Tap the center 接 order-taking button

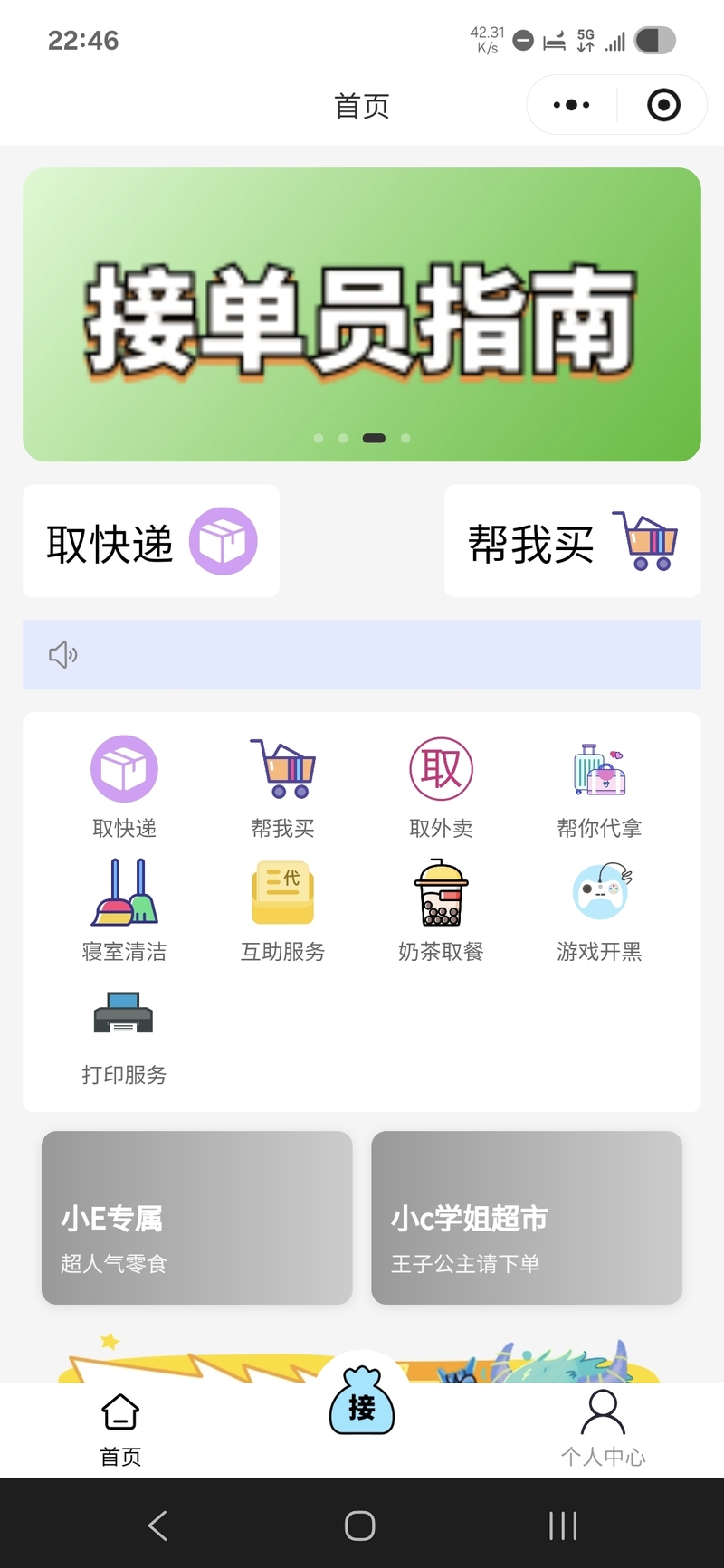pyautogui.click(x=362, y=1402)
